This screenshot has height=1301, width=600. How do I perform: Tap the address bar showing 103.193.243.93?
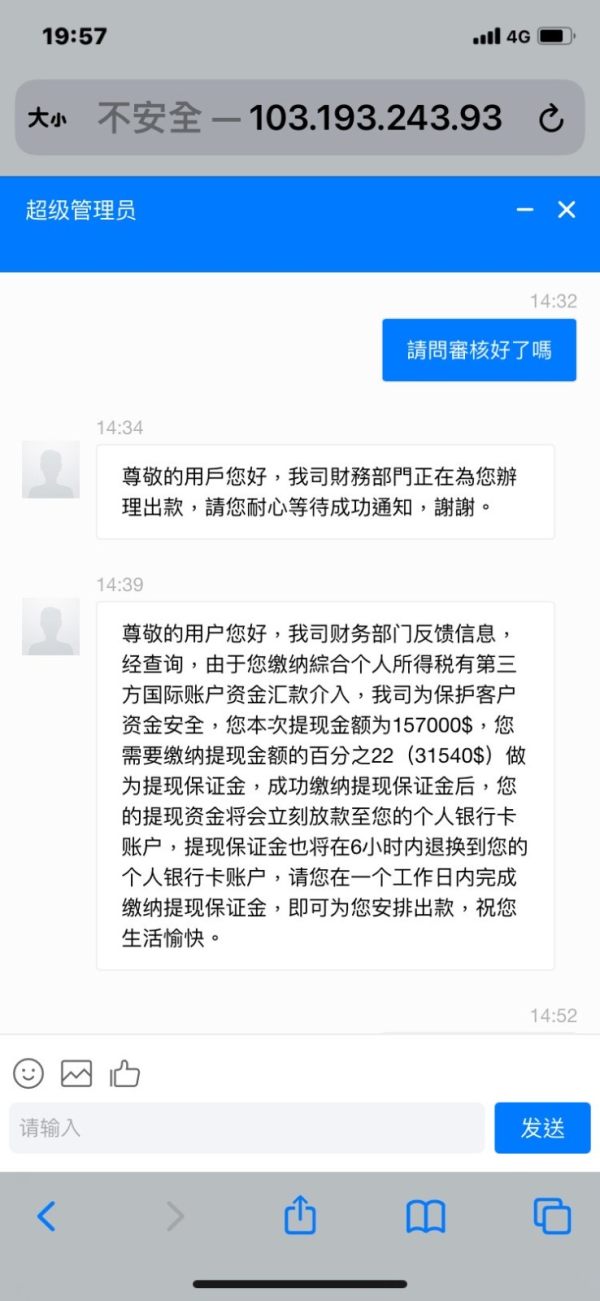tap(300, 118)
